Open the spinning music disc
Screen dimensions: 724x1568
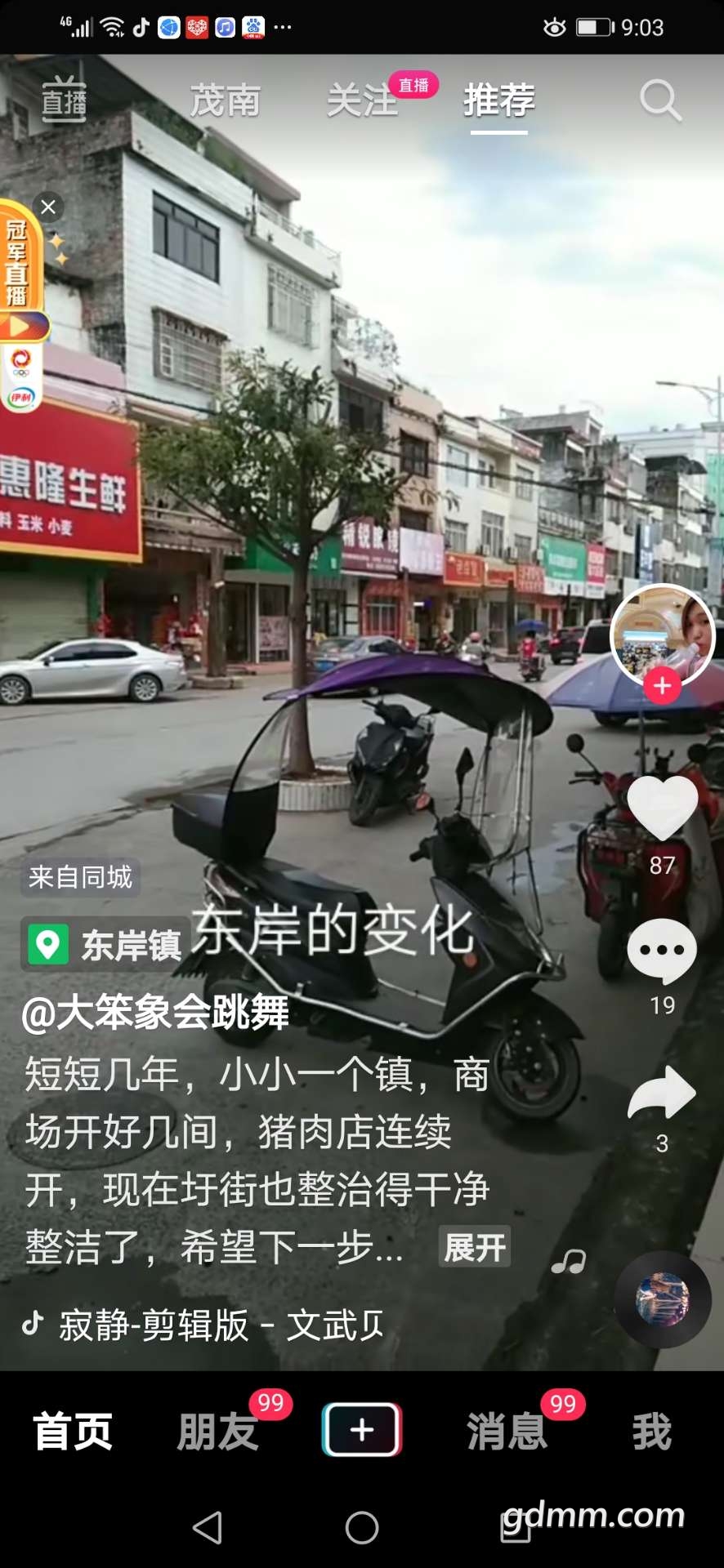663,1300
